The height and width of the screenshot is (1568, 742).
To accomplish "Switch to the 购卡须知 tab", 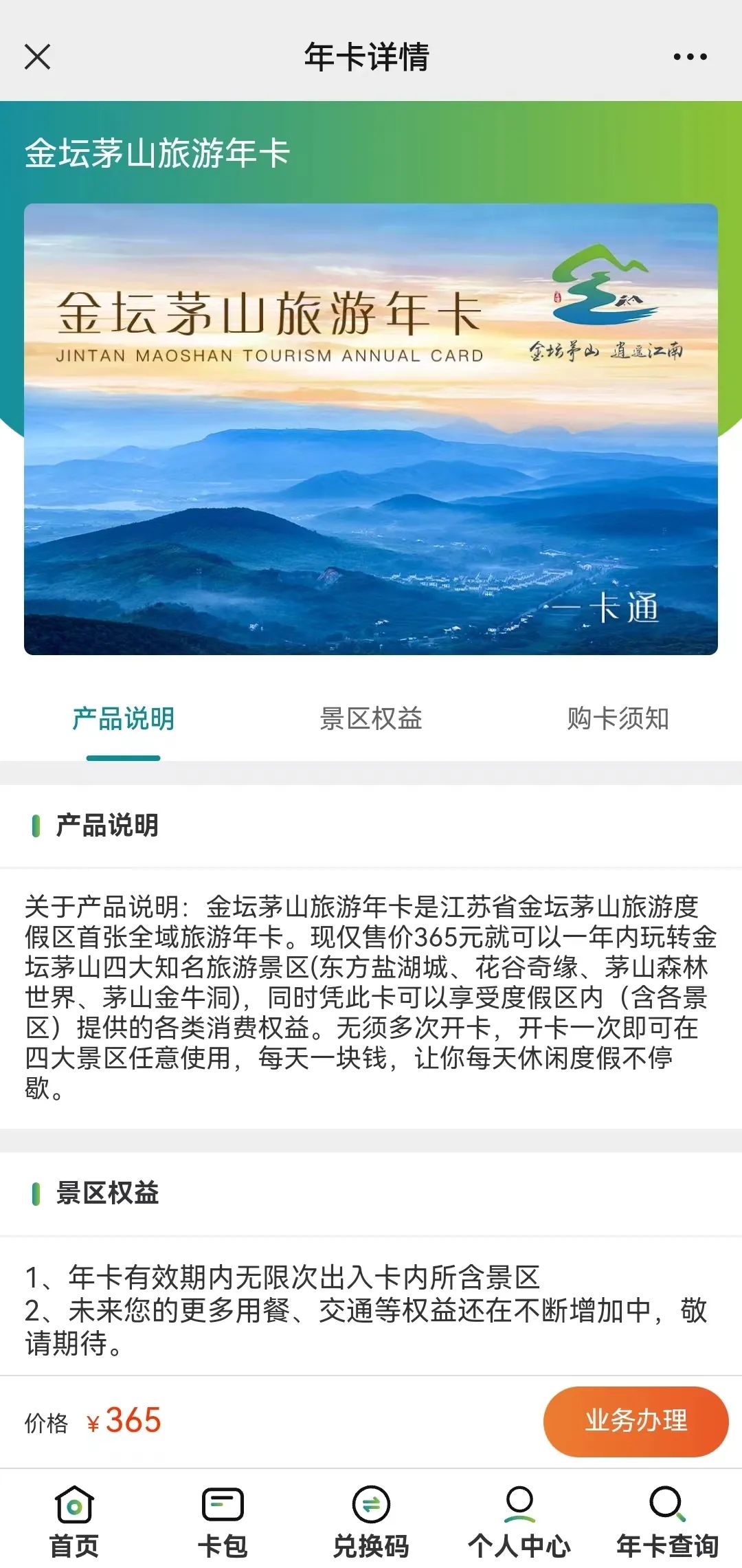I will [618, 719].
